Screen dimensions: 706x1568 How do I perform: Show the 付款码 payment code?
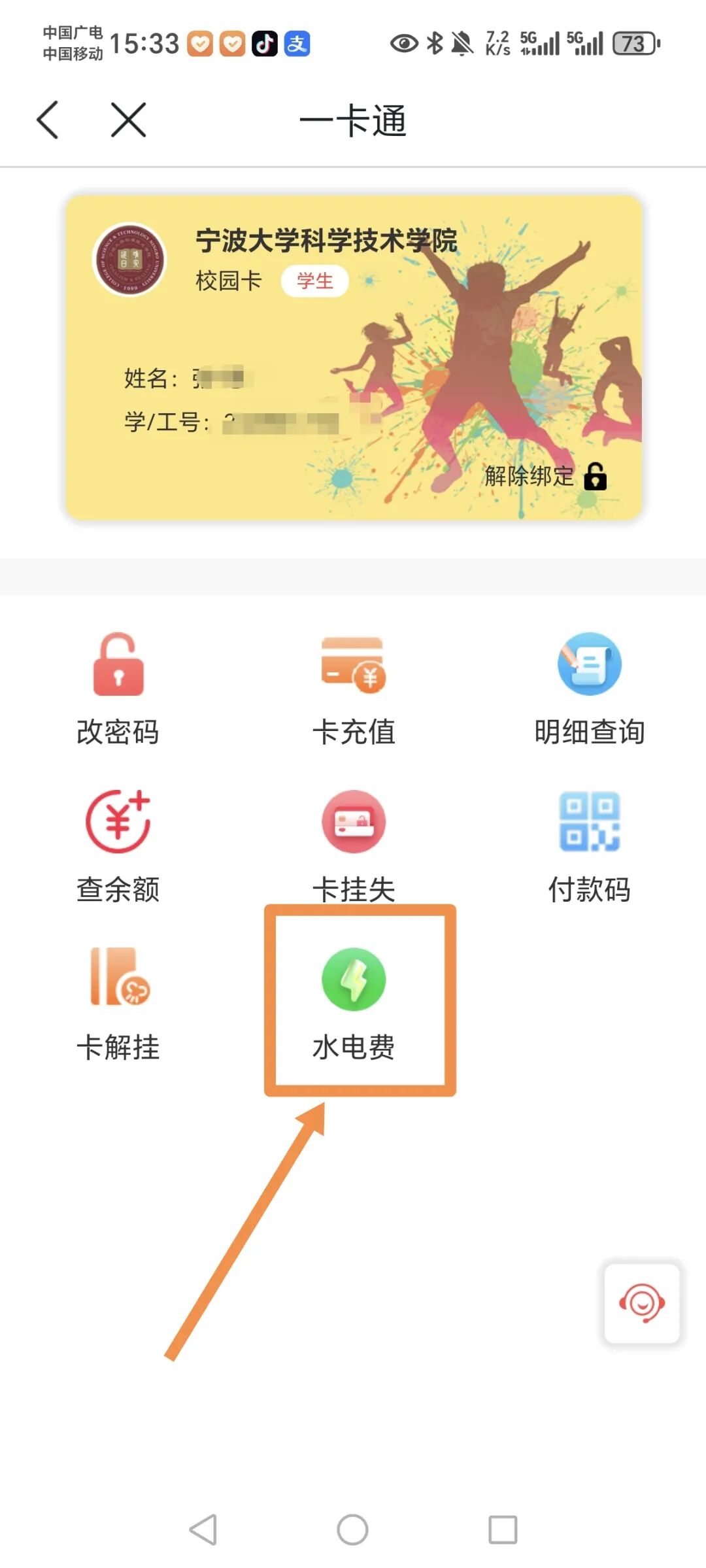tap(589, 845)
